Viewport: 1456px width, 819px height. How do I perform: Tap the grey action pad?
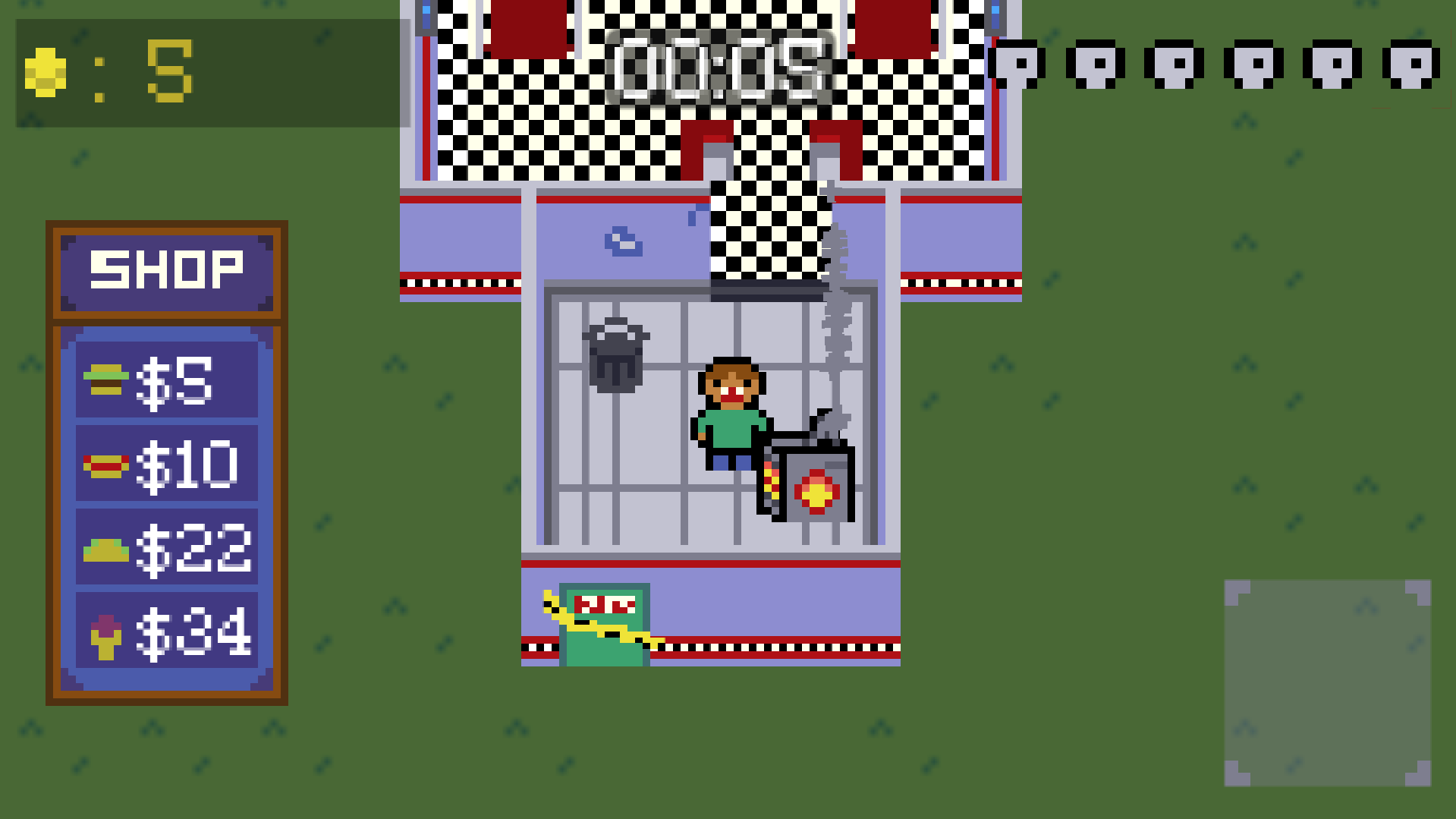pos(1327,682)
